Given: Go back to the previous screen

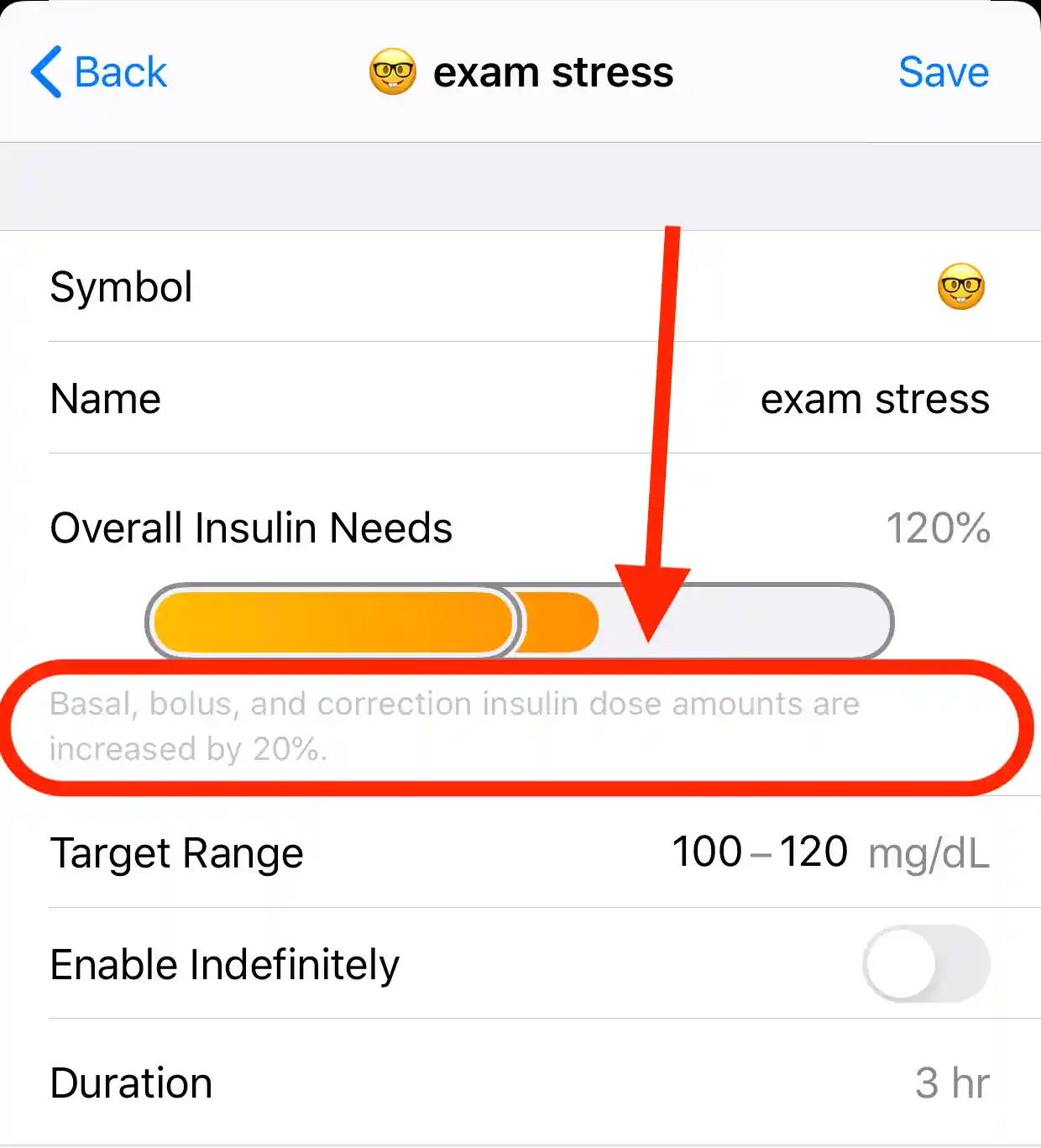Looking at the screenshot, I should (99, 72).
